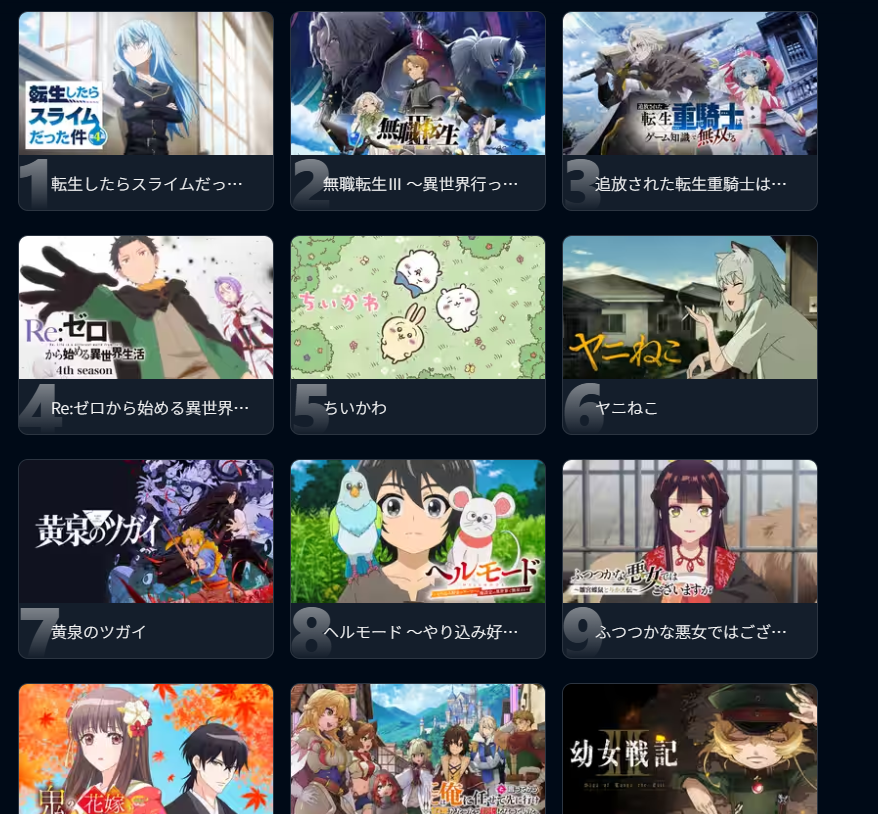Open the rank 1 転生したらスライムだった件 card
878x814 pixels.
click(x=146, y=111)
